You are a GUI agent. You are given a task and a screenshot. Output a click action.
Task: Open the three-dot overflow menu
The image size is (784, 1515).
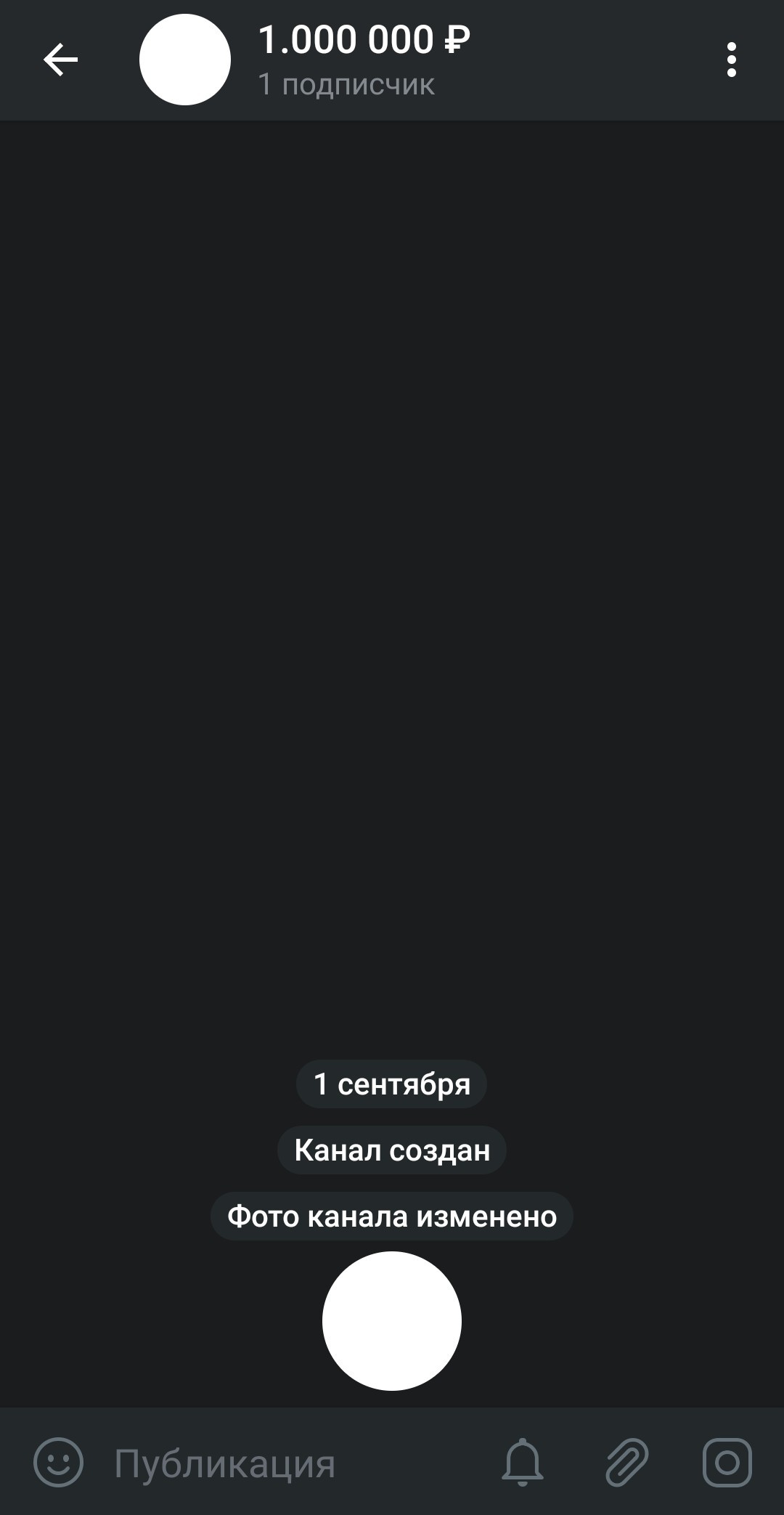pos(731,60)
